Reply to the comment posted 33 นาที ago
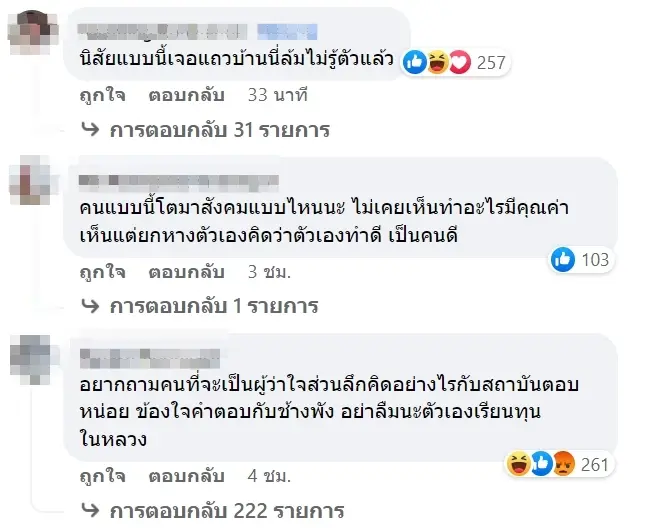The height and width of the screenshot is (530, 660). pyautogui.click(x=186, y=96)
